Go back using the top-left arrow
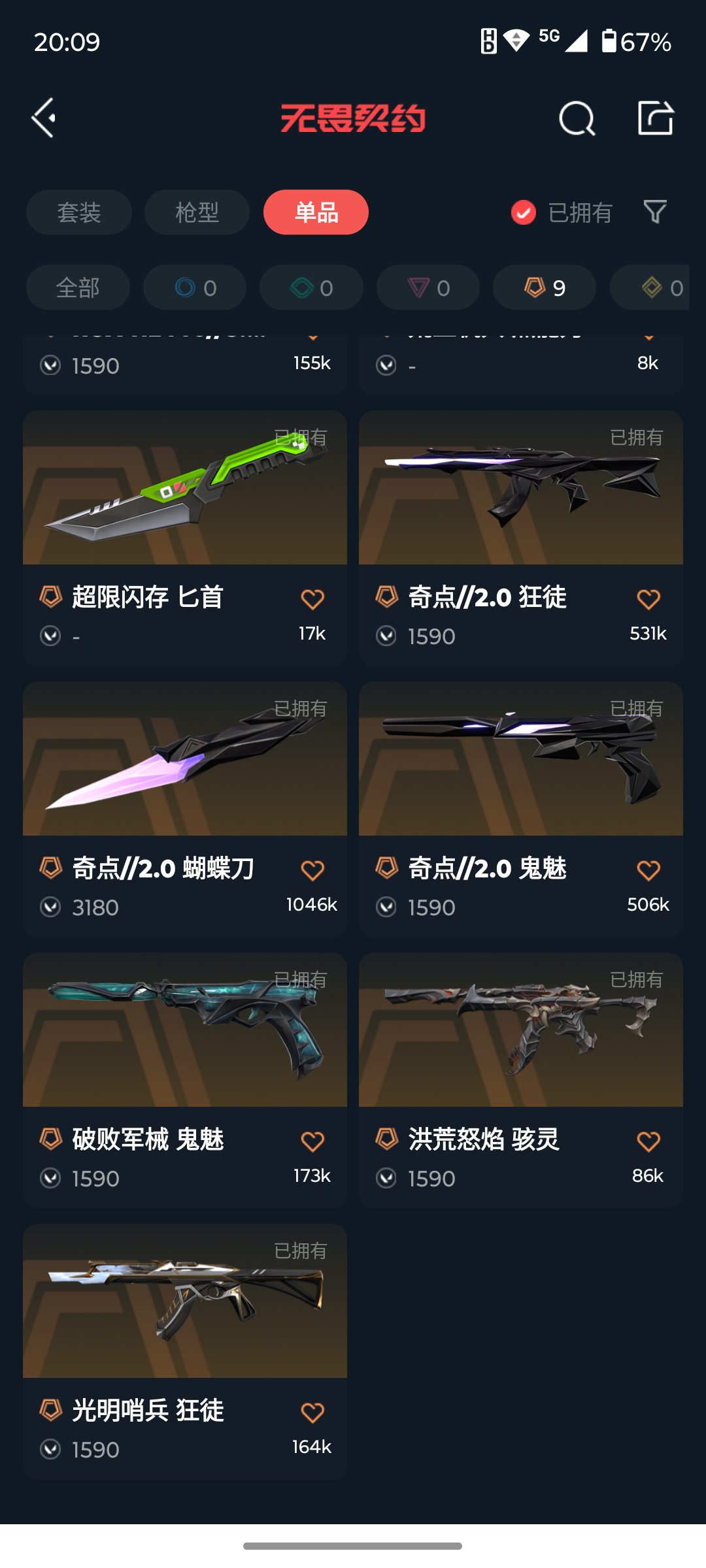The height and width of the screenshot is (1568, 706). pyautogui.click(x=44, y=118)
